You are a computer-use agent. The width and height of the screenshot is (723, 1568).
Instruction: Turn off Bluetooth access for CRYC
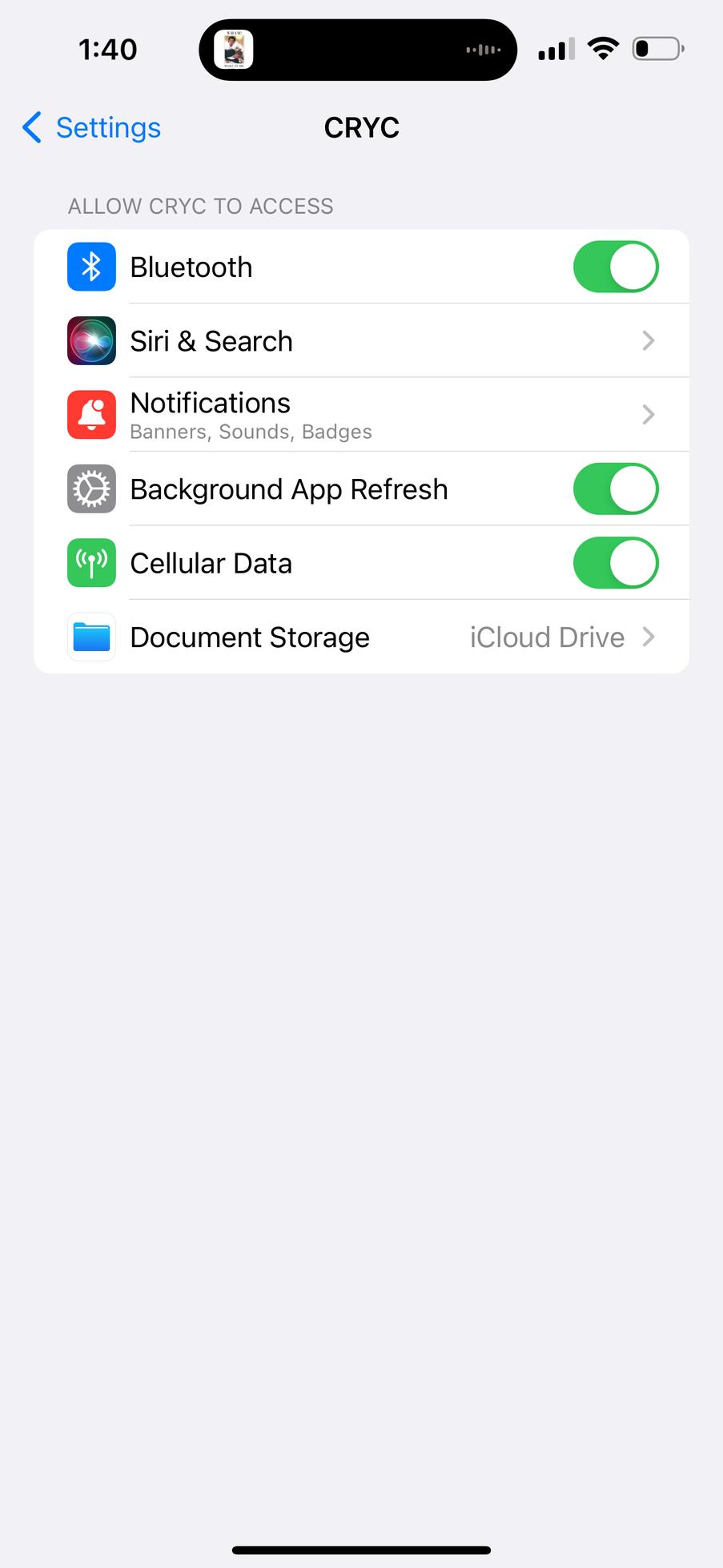click(615, 267)
